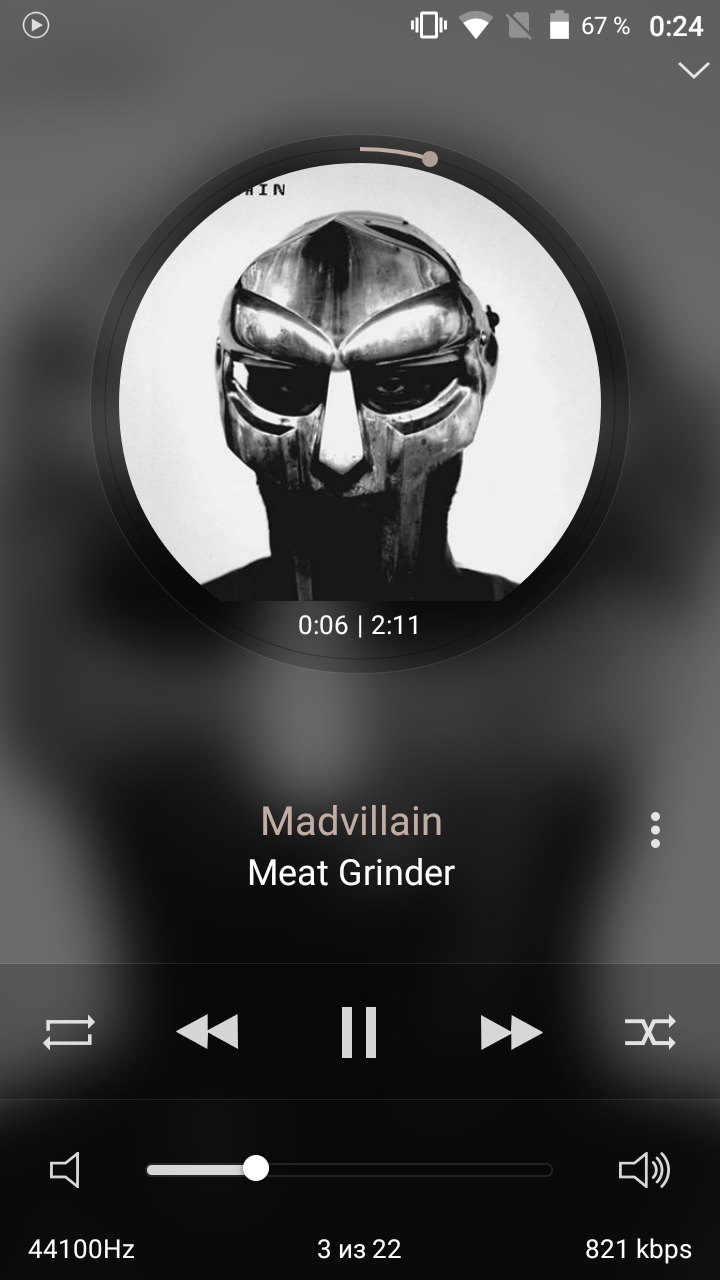This screenshot has width=720, height=1280.
Task: Toggle the repeat mode
Action: [x=69, y=1032]
